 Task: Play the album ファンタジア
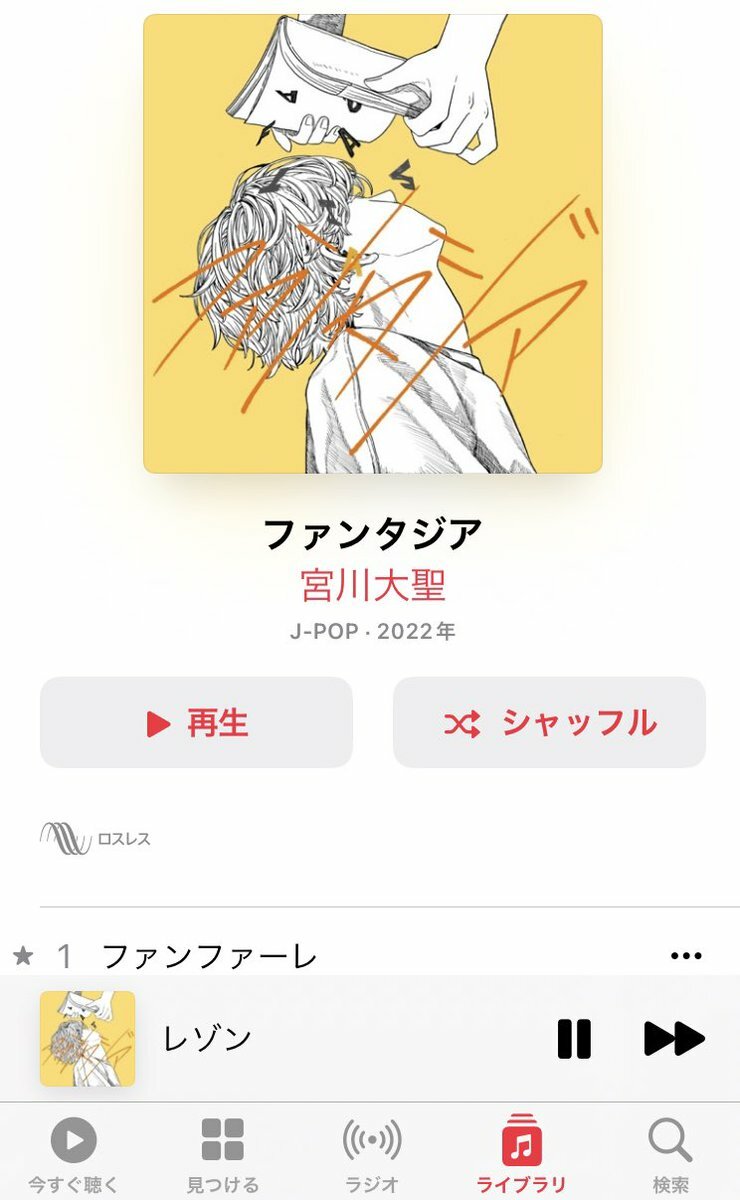(x=196, y=722)
